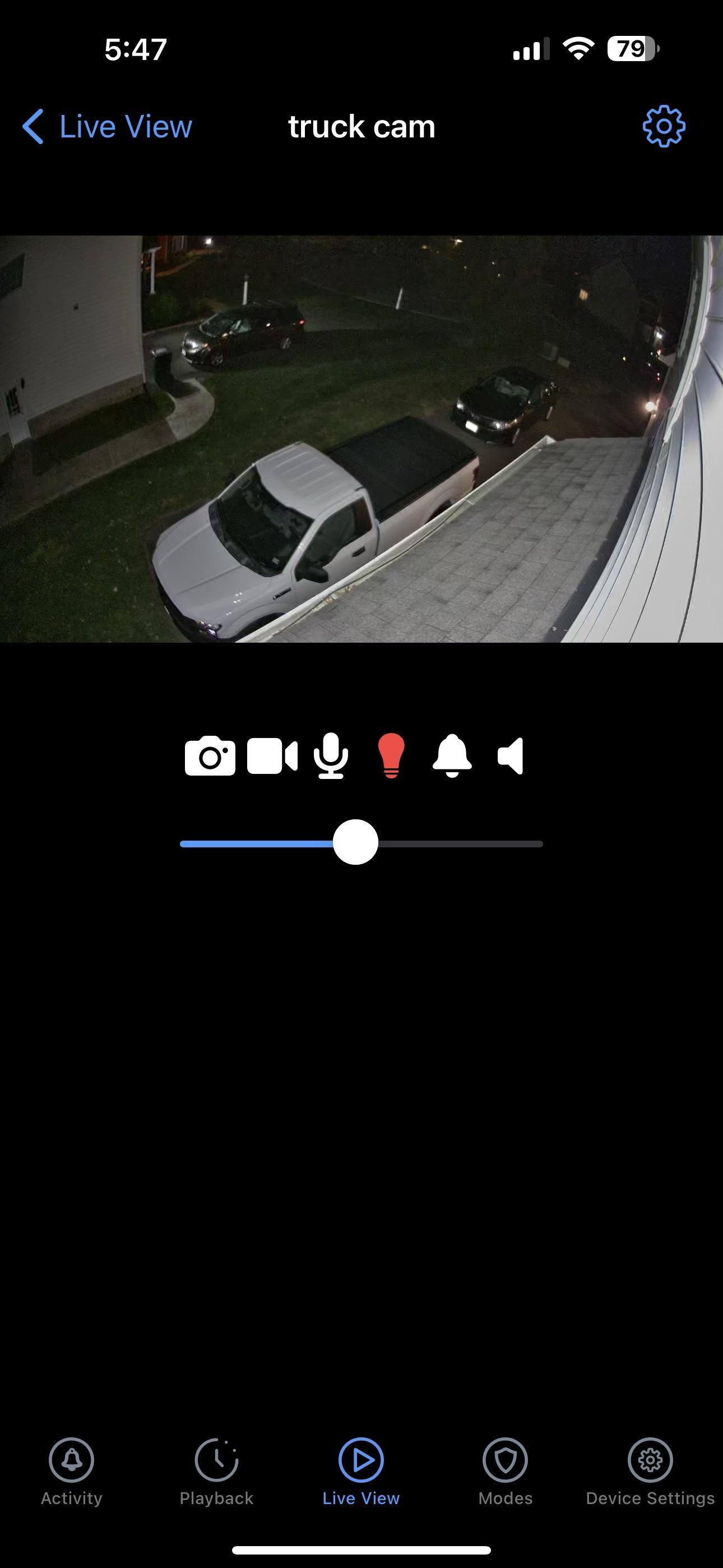Tap the truck cam live video feed
The height and width of the screenshot is (1568, 723).
coord(361,438)
